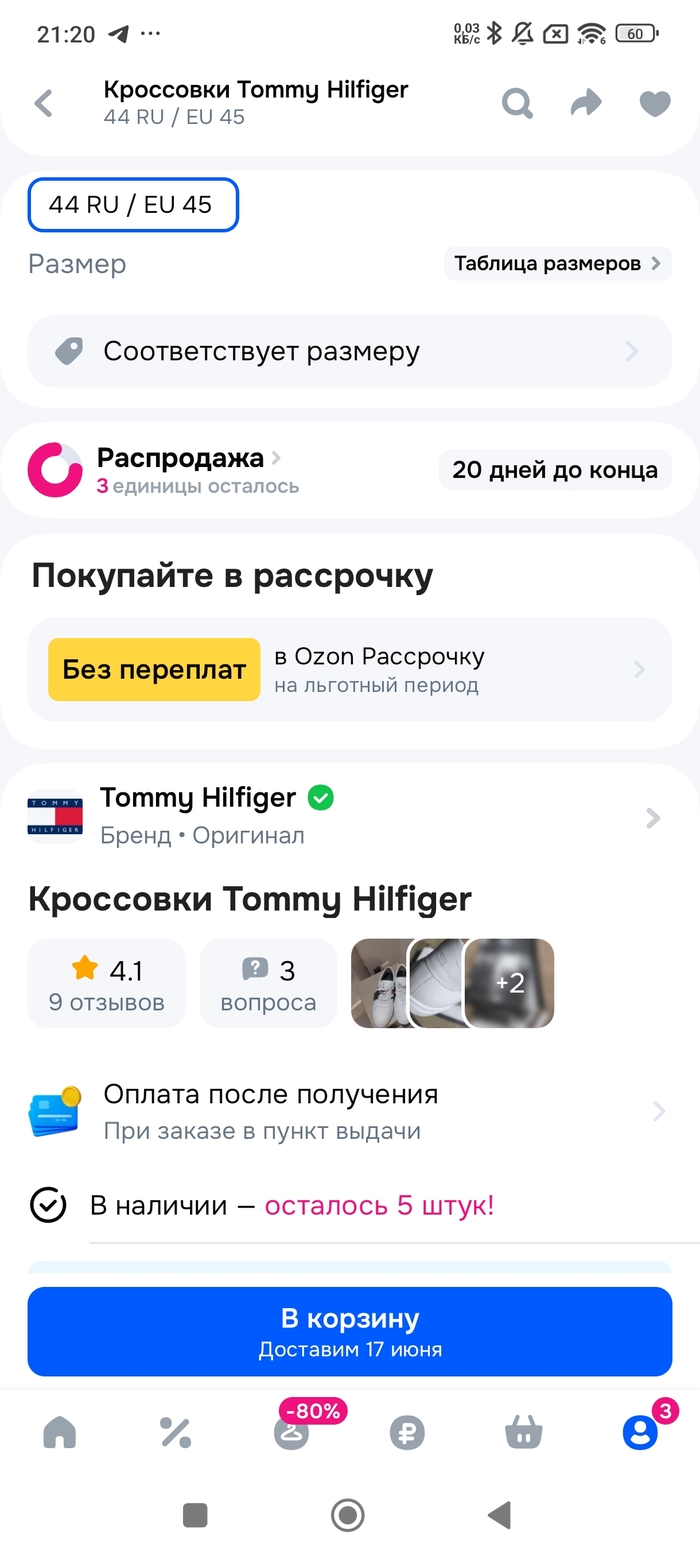Add sneakers with В корзину button
Image resolution: width=700 pixels, height=1556 pixels.
(350, 1331)
